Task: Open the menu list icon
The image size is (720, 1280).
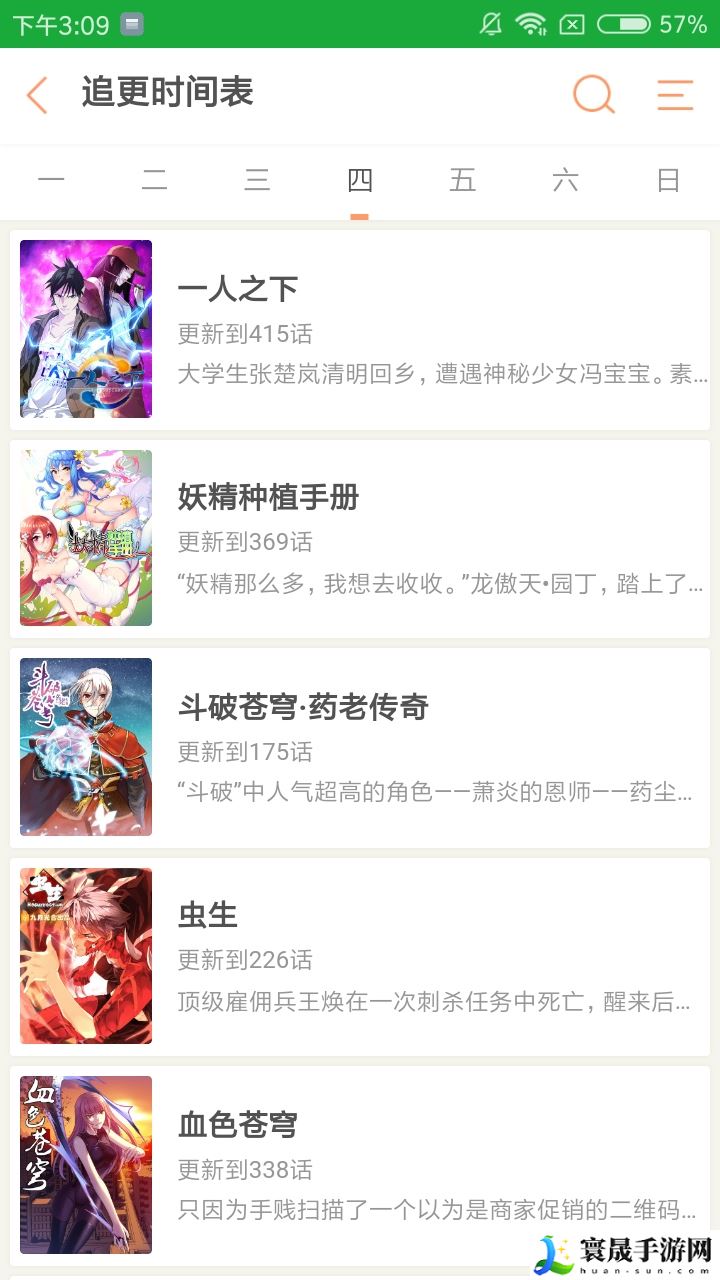Action: [675, 95]
